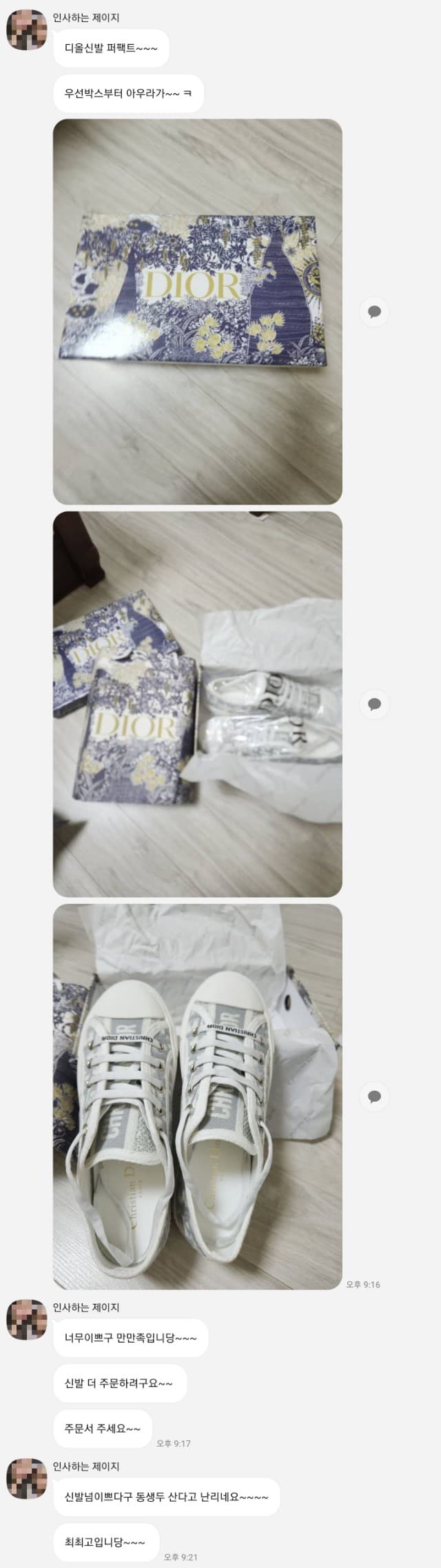Tap the reply bubble beside the closed box photo

374,312
